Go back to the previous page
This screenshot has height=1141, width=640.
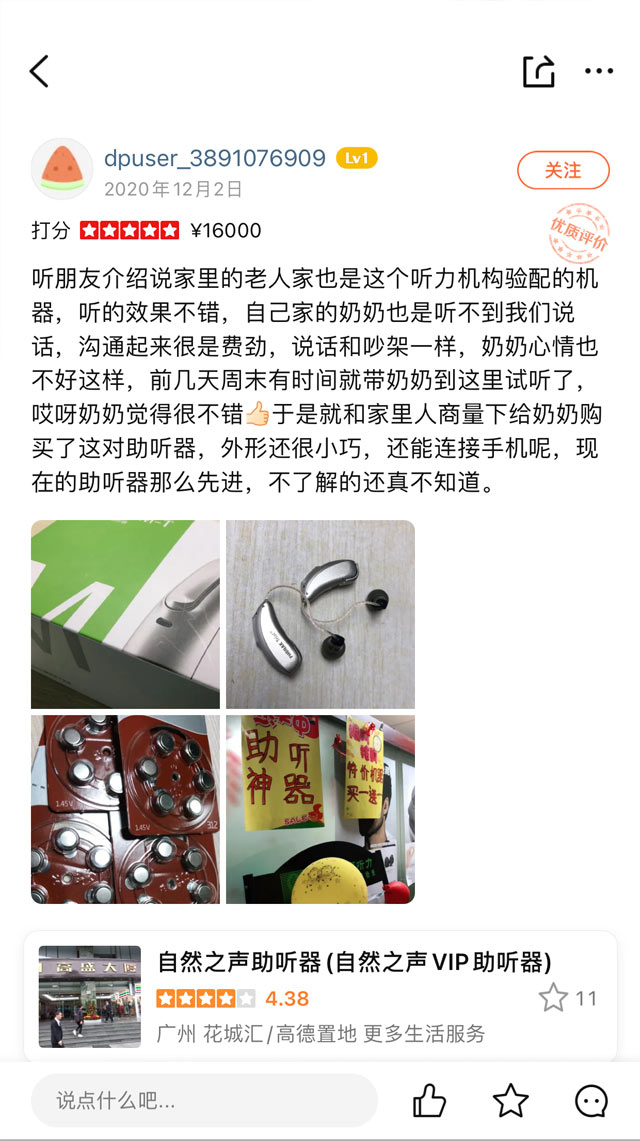39,71
